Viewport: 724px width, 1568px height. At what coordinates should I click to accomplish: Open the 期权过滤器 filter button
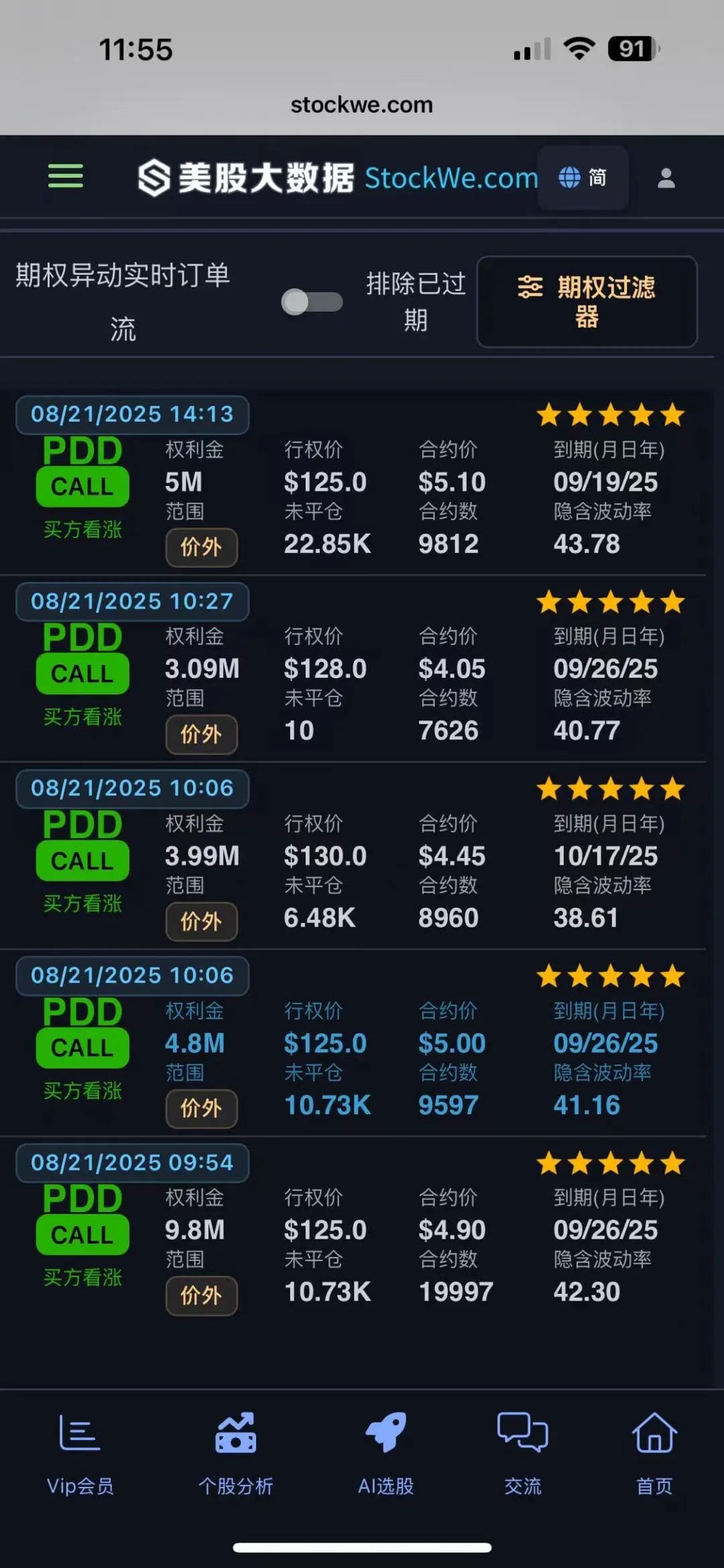(587, 302)
